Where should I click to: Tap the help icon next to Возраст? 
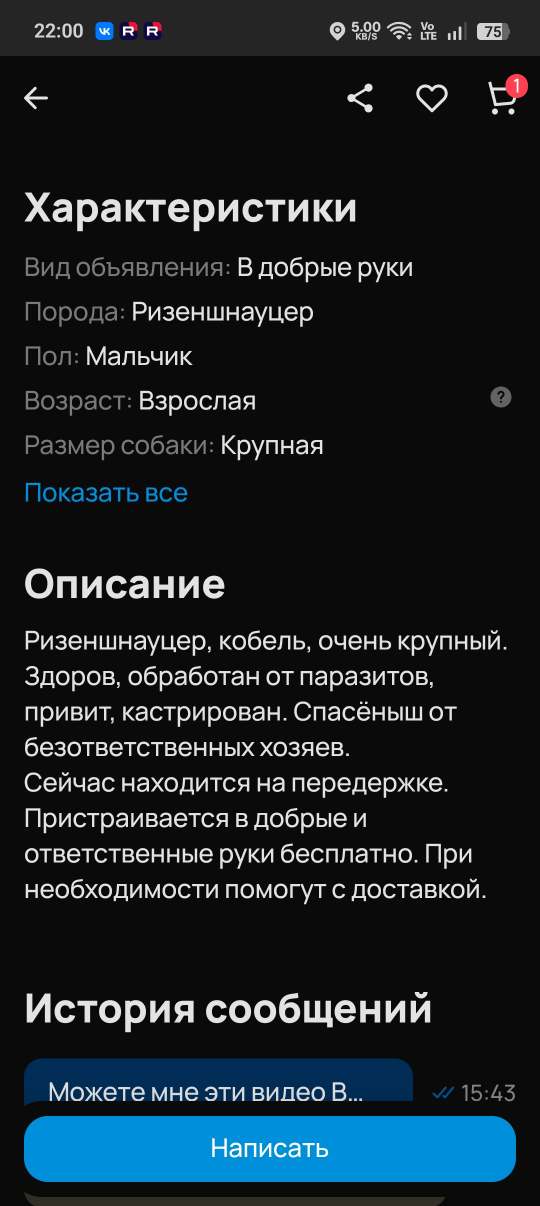tap(501, 397)
